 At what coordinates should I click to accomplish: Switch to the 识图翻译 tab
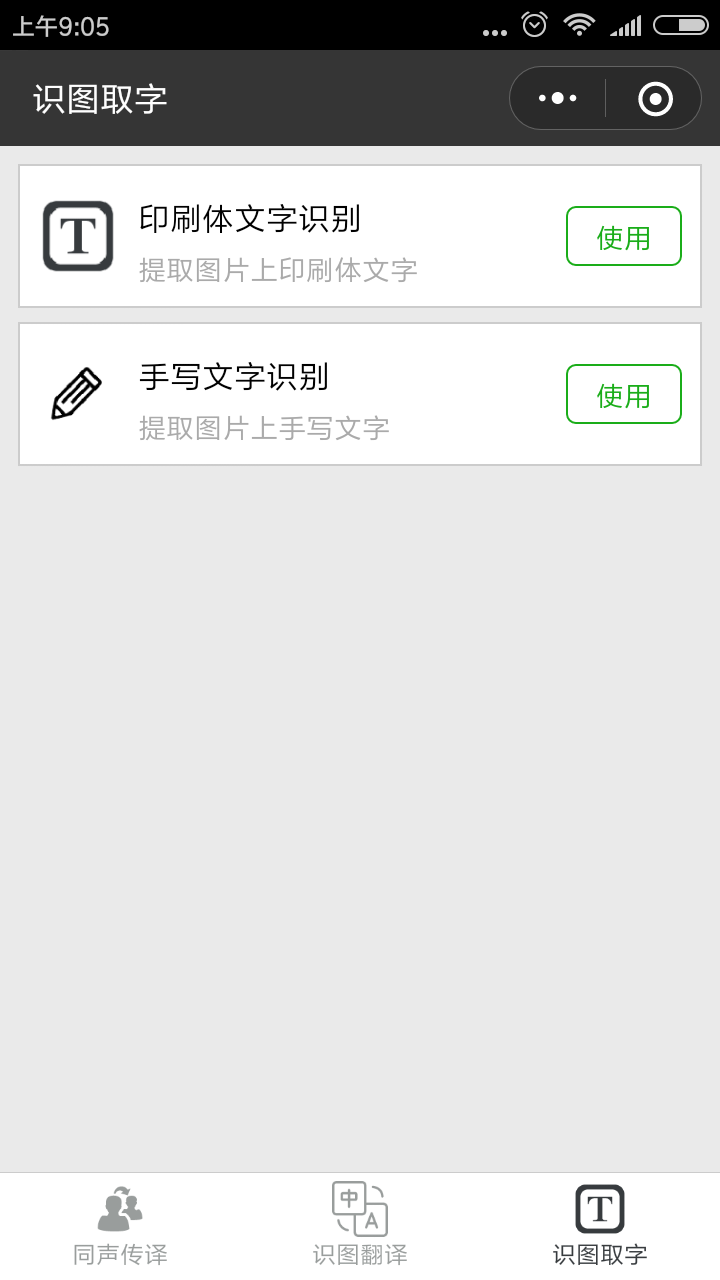coord(360,1226)
